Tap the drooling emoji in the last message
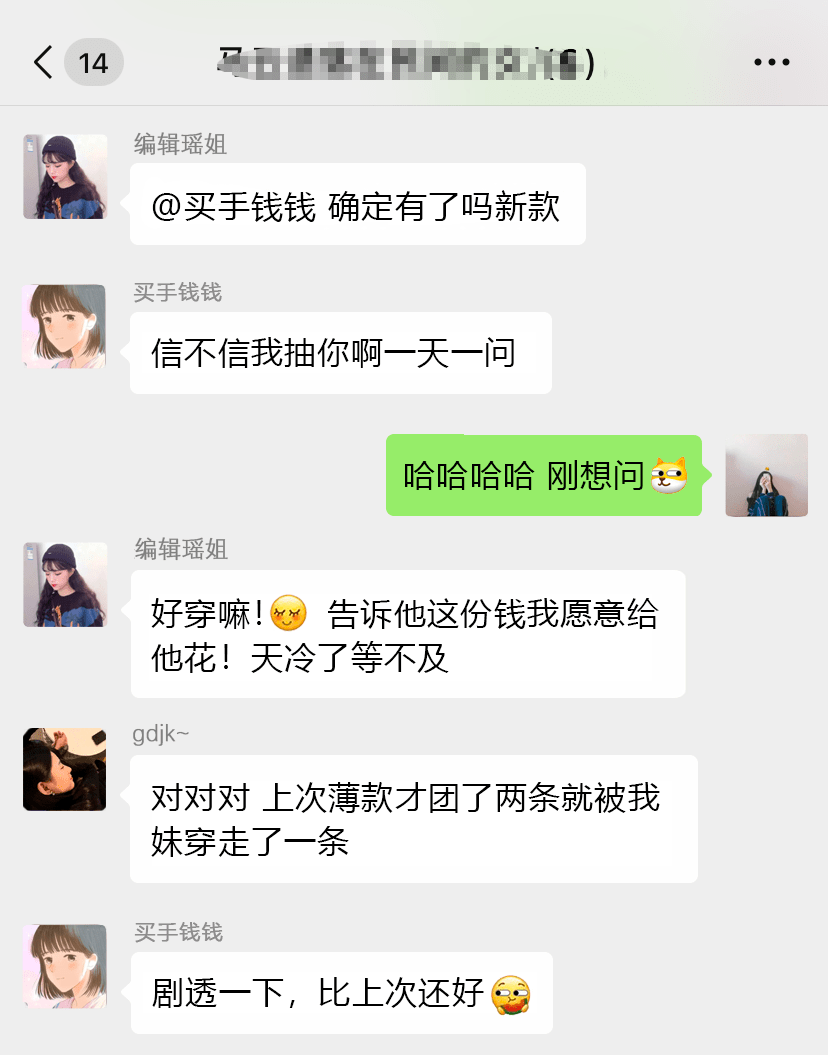828x1055 pixels. click(x=508, y=994)
